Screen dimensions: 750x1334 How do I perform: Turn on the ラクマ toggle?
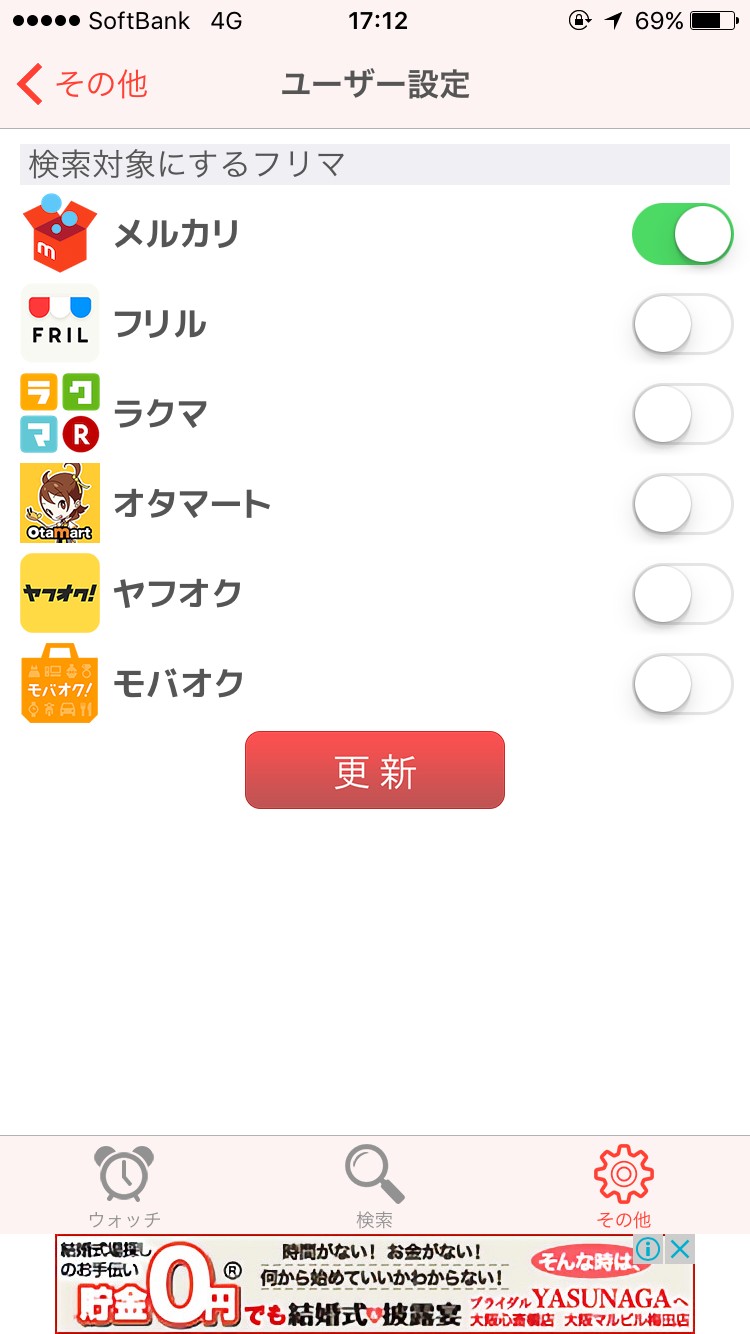(682, 414)
